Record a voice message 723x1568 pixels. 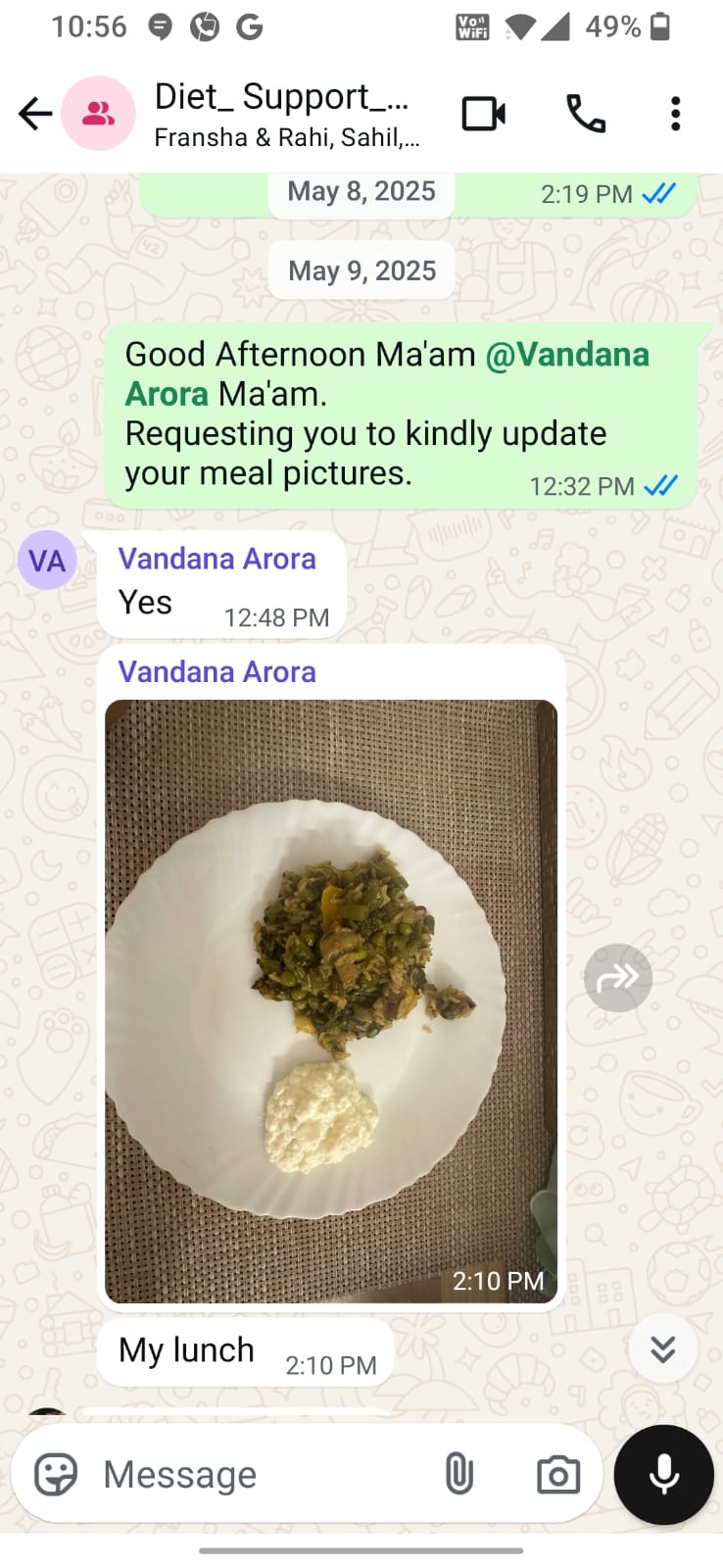663,1474
